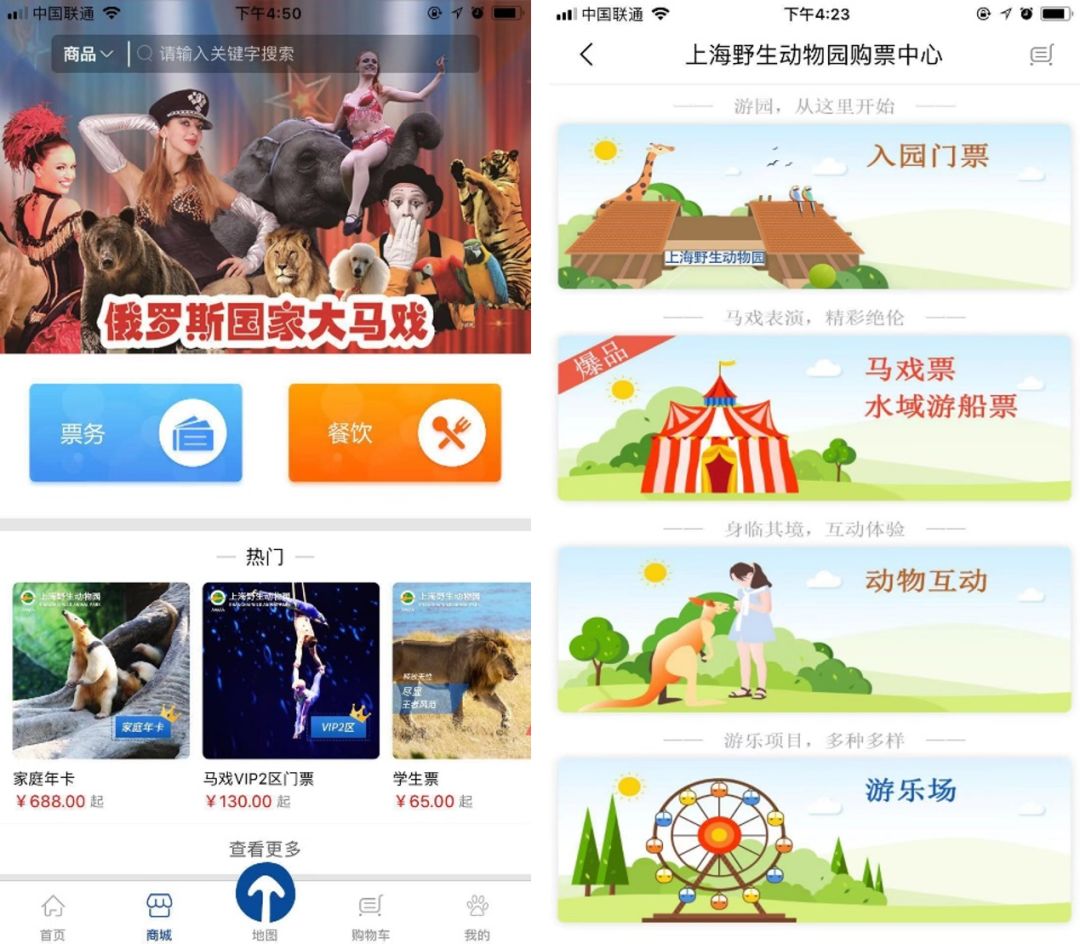Tap the keyword search field

tap(300, 54)
